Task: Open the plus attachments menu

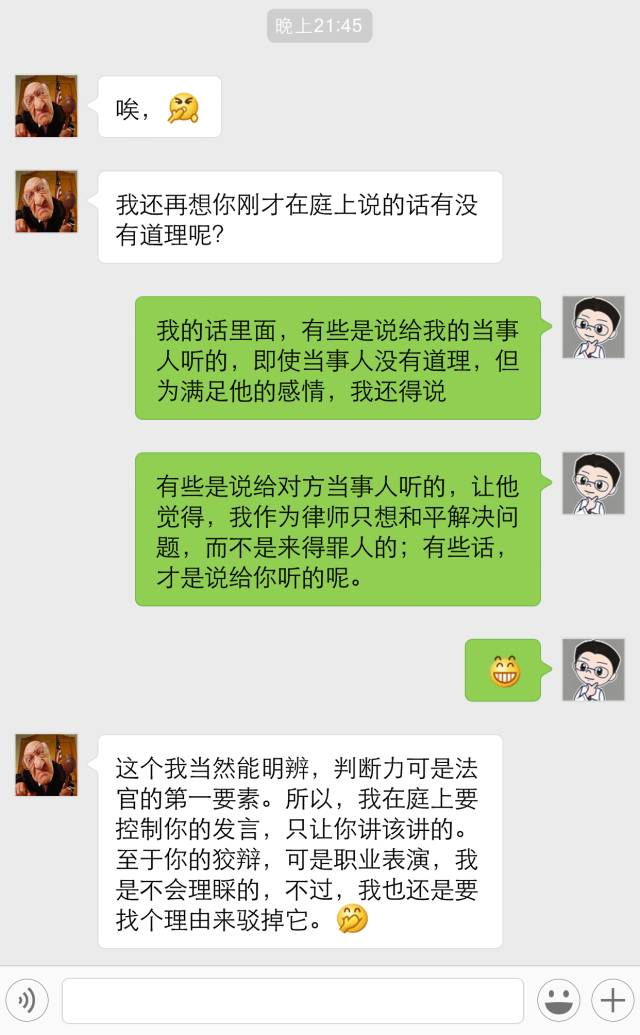Action: click(610, 999)
